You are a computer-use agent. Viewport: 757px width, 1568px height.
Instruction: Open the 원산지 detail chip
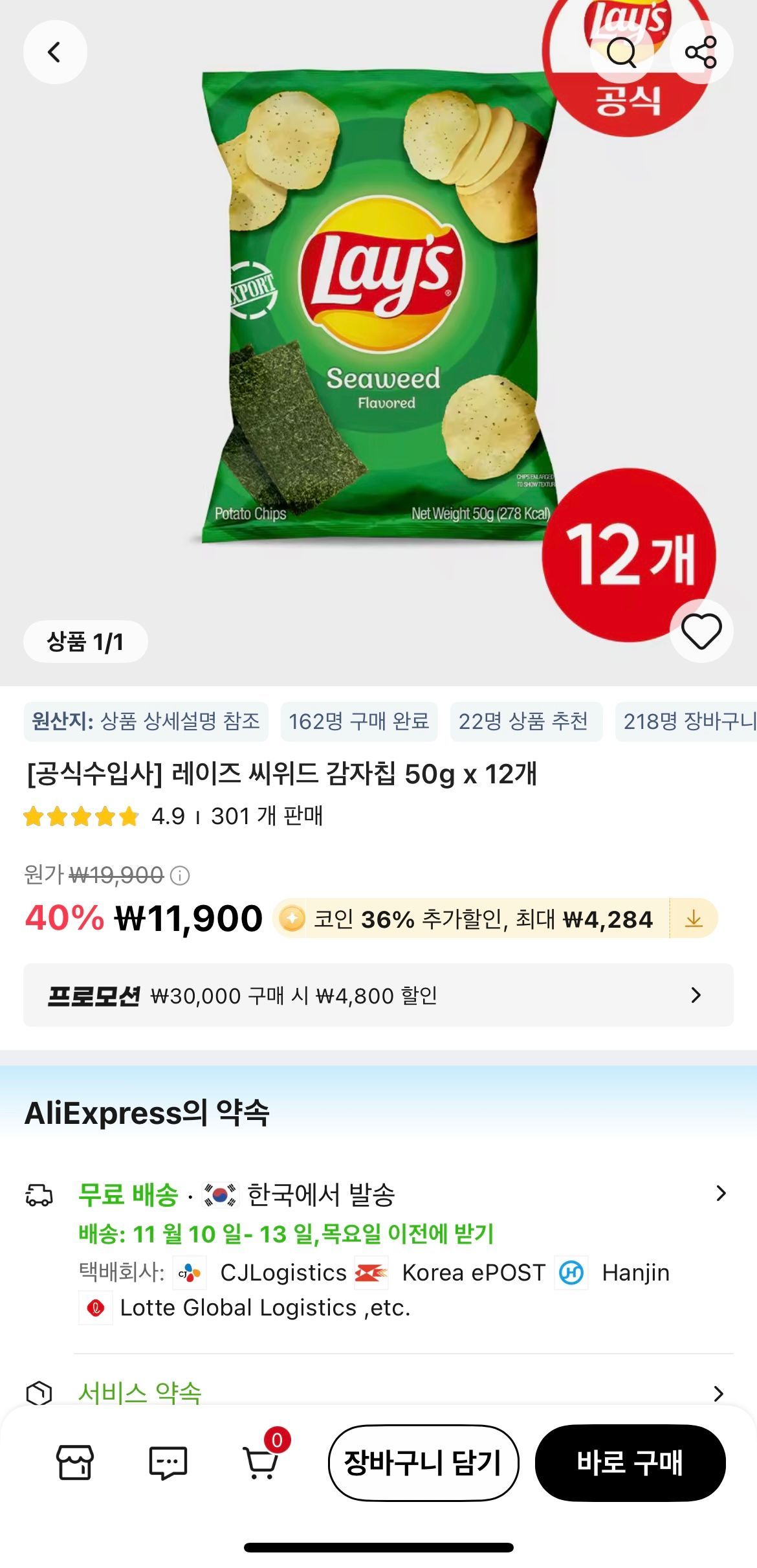(x=146, y=723)
